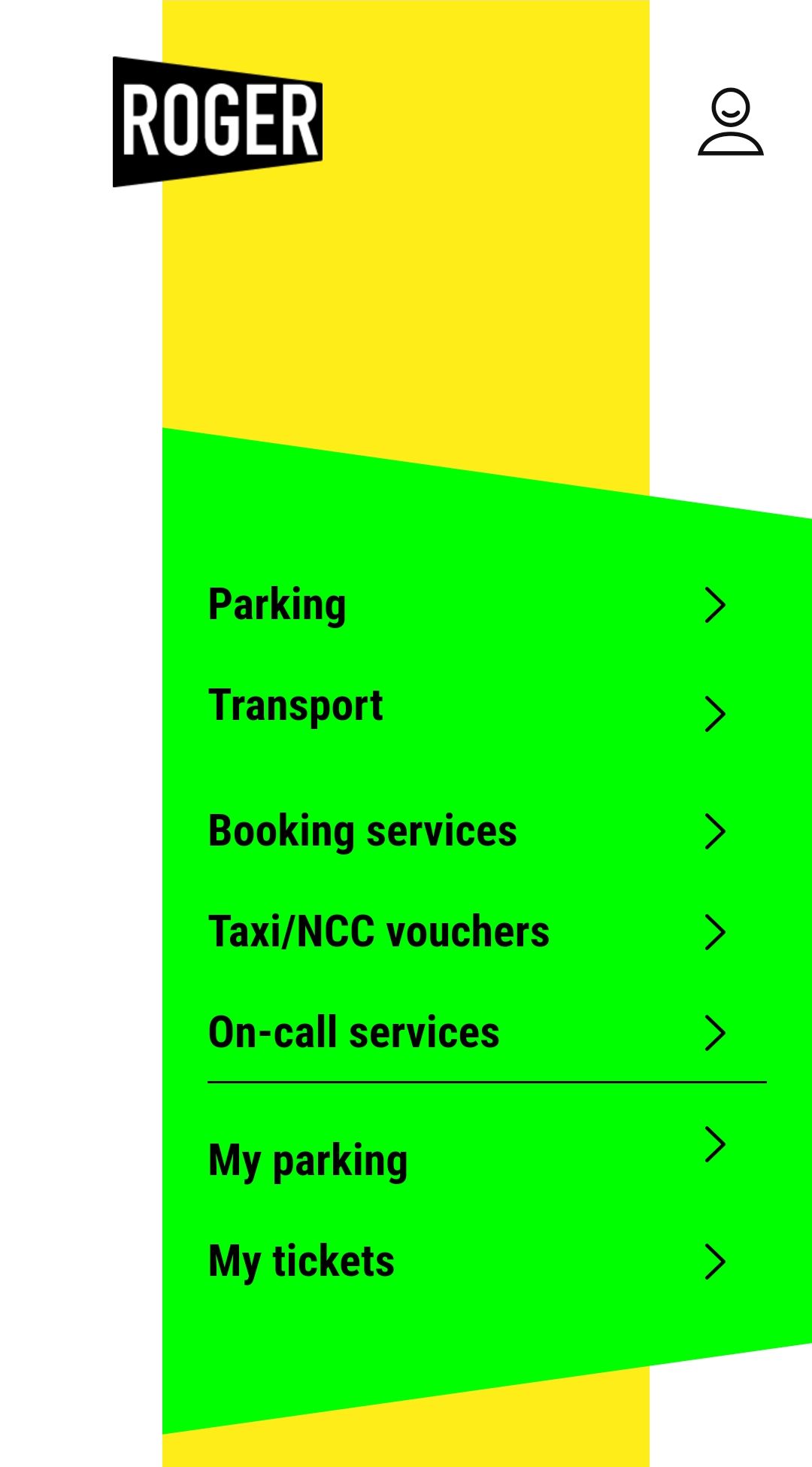
Task: Open My parking
Action: 308,1161
